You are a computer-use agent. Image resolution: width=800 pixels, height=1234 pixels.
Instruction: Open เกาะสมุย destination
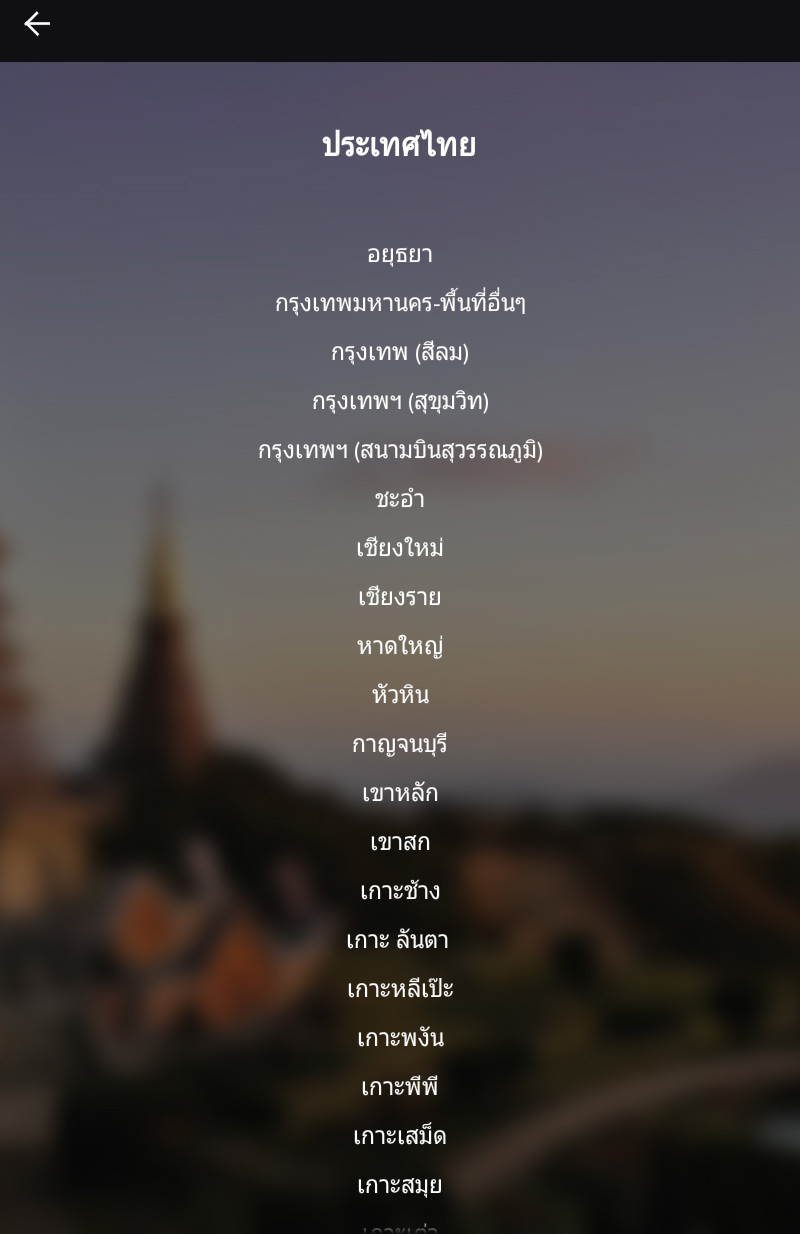[x=400, y=1186]
